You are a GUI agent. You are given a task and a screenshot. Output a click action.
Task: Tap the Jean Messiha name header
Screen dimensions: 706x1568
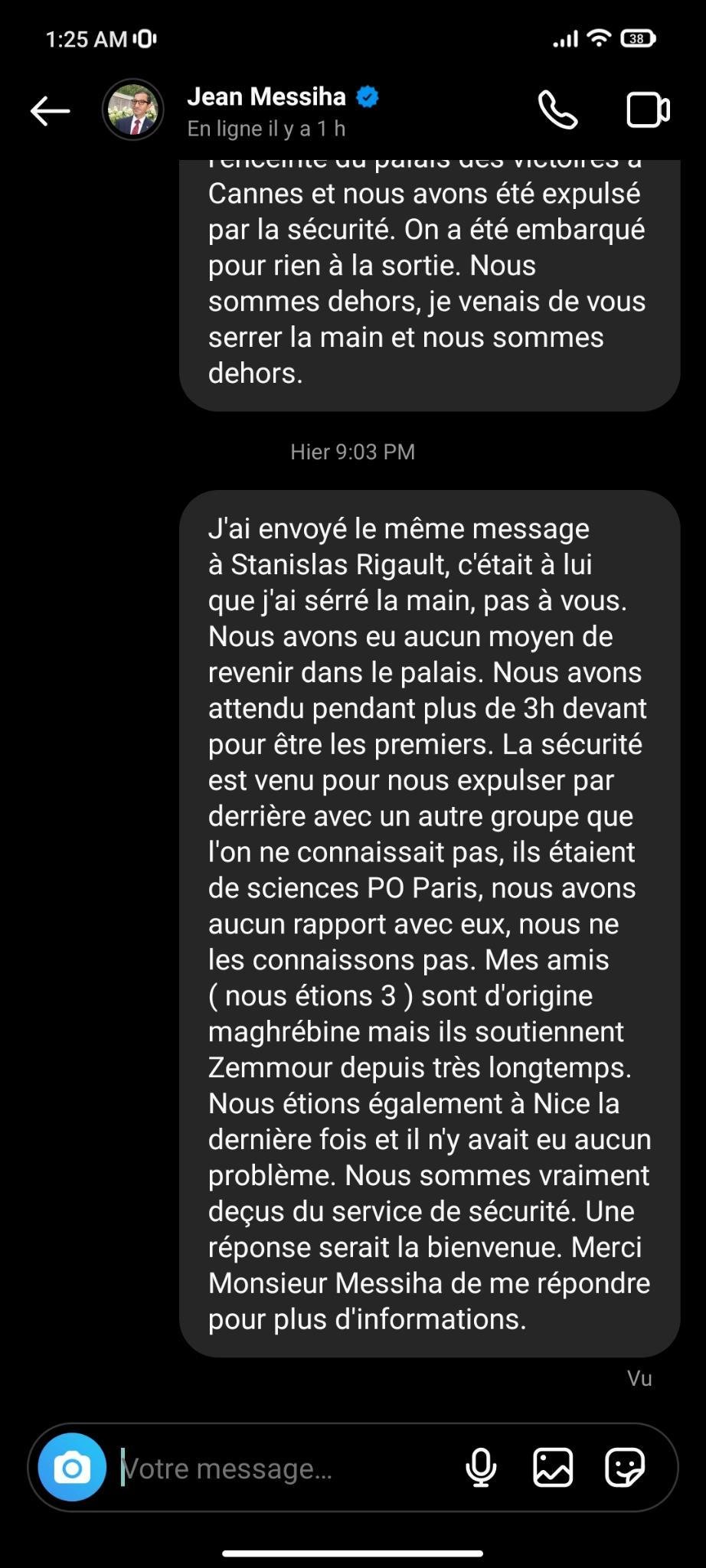266,97
